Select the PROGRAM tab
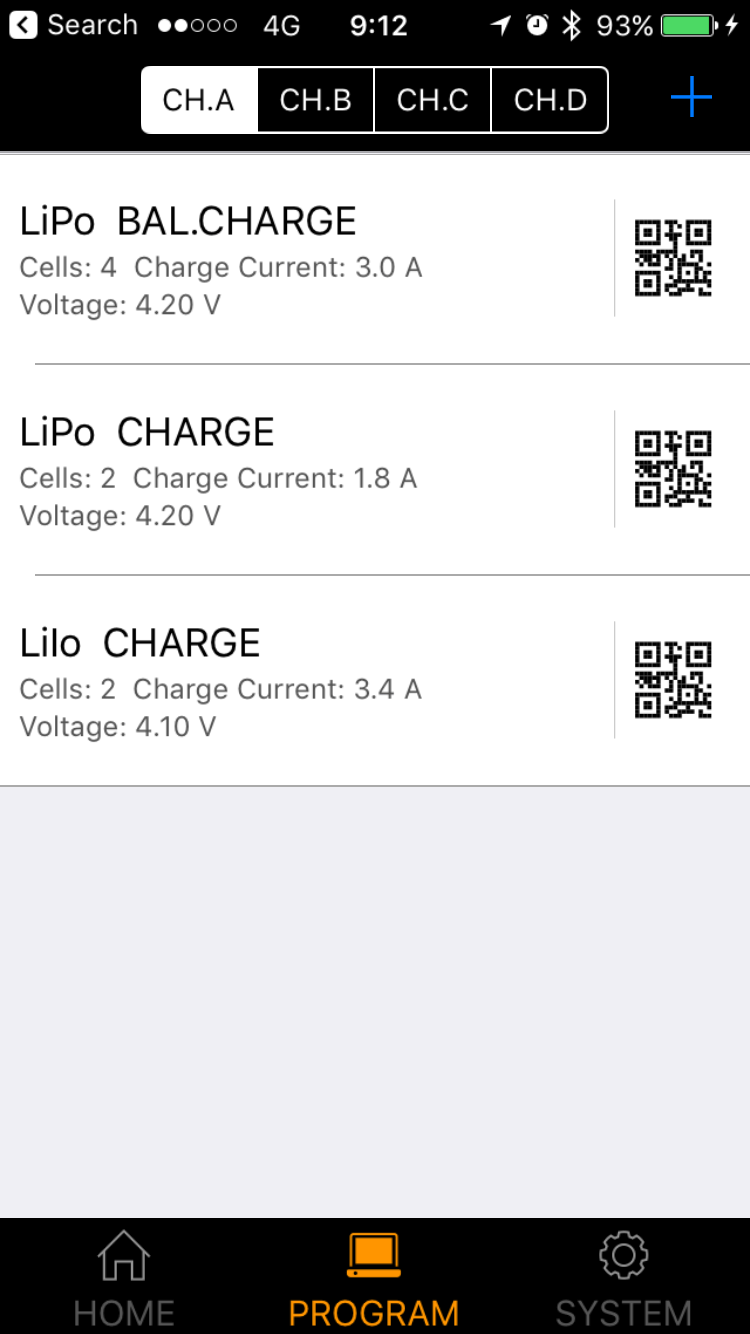750x1334 pixels. (x=374, y=1278)
